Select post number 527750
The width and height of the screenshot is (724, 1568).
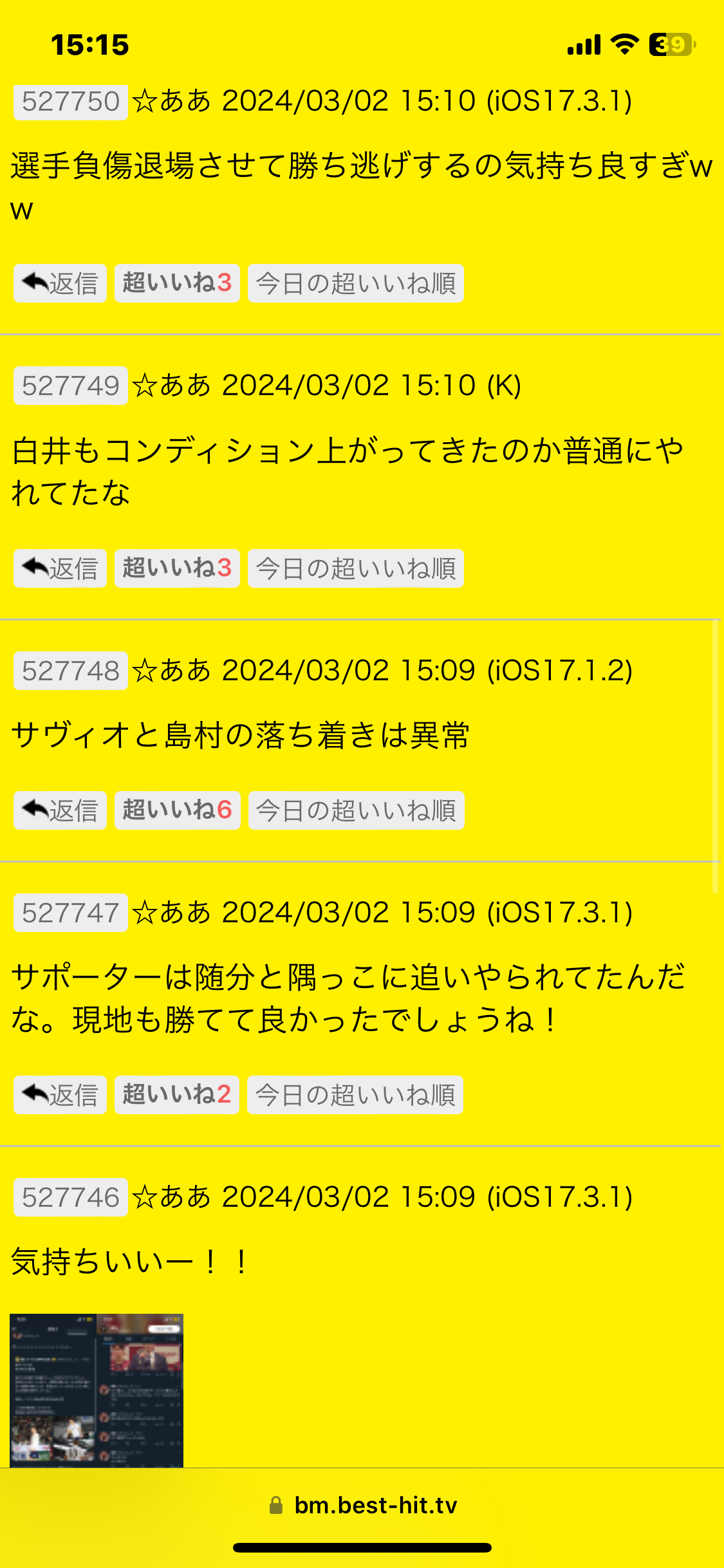[x=71, y=102]
